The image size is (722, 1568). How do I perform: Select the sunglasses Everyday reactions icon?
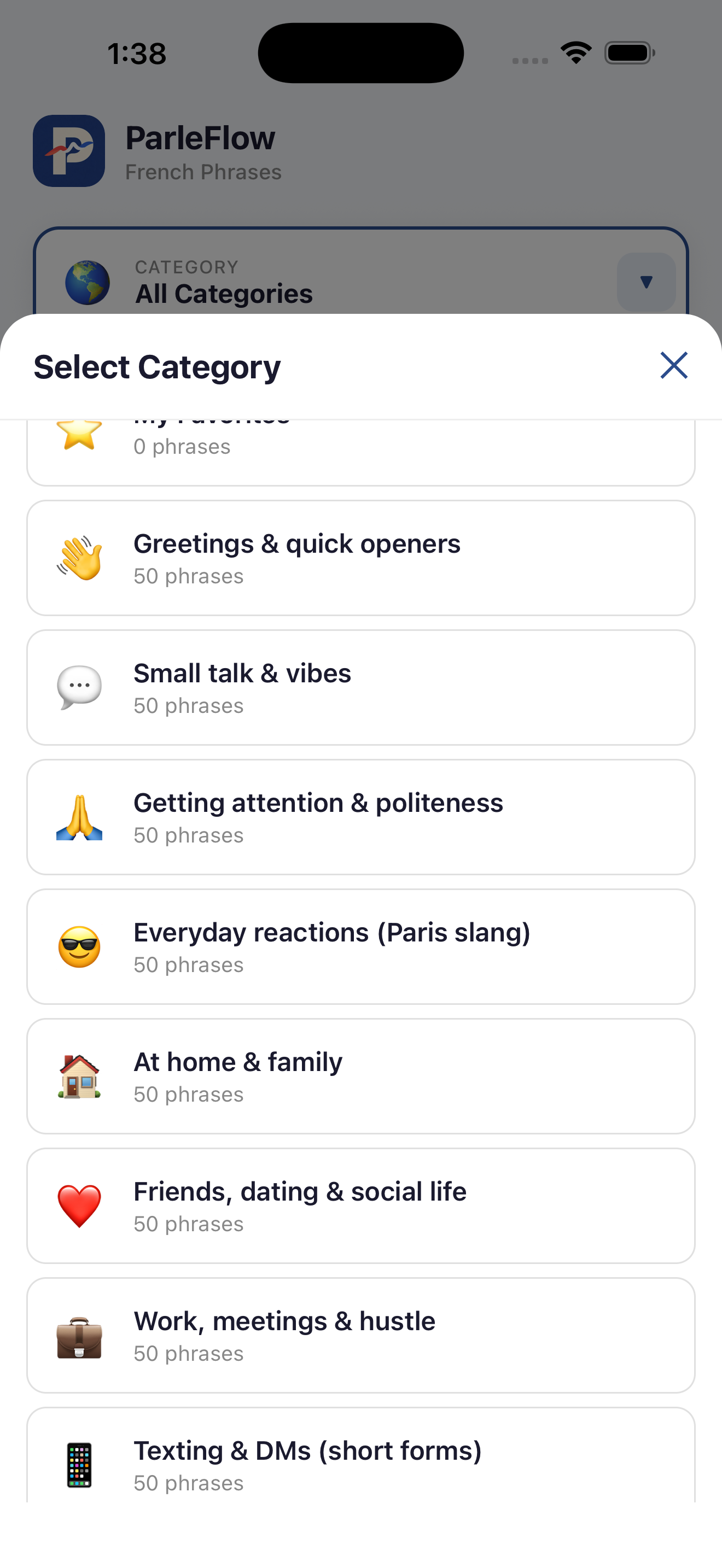pyautogui.click(x=80, y=946)
